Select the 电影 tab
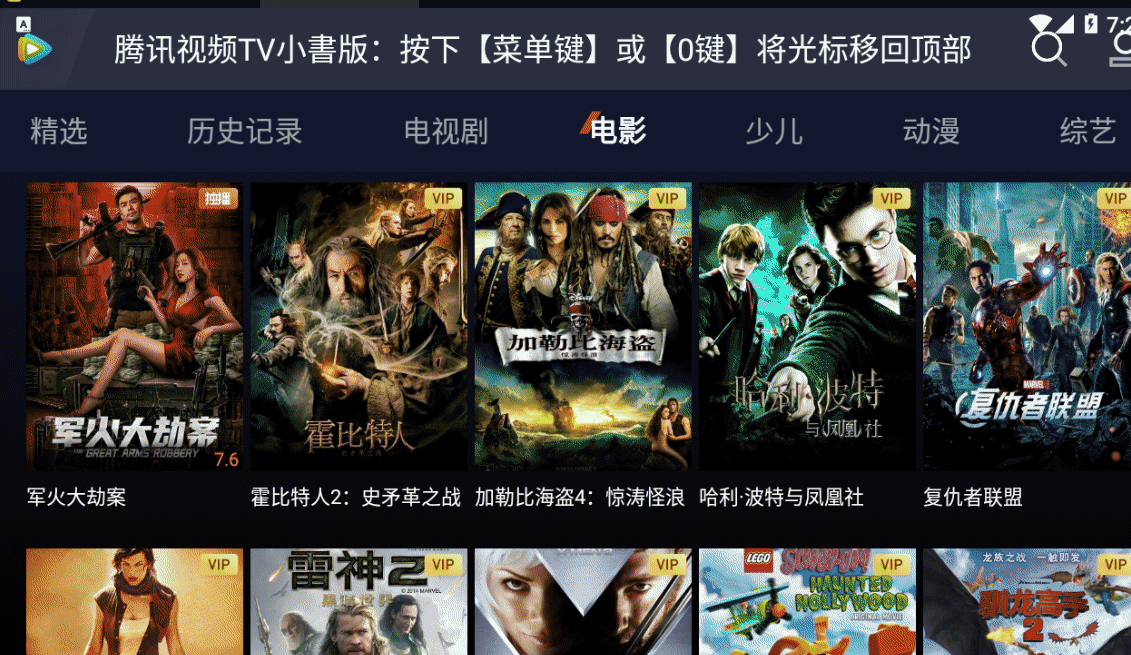The height and width of the screenshot is (655, 1131). [x=618, y=130]
